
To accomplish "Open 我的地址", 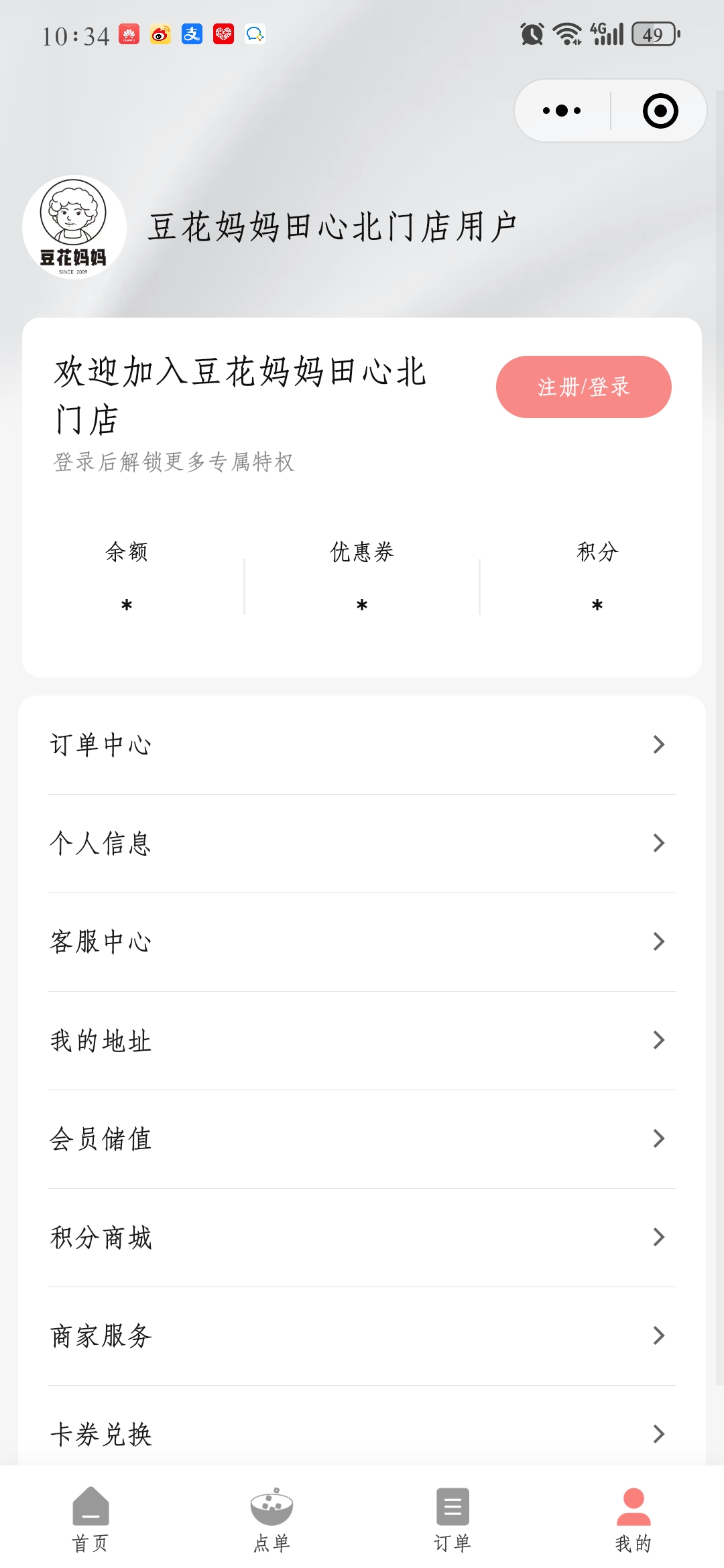I will coord(362,1040).
